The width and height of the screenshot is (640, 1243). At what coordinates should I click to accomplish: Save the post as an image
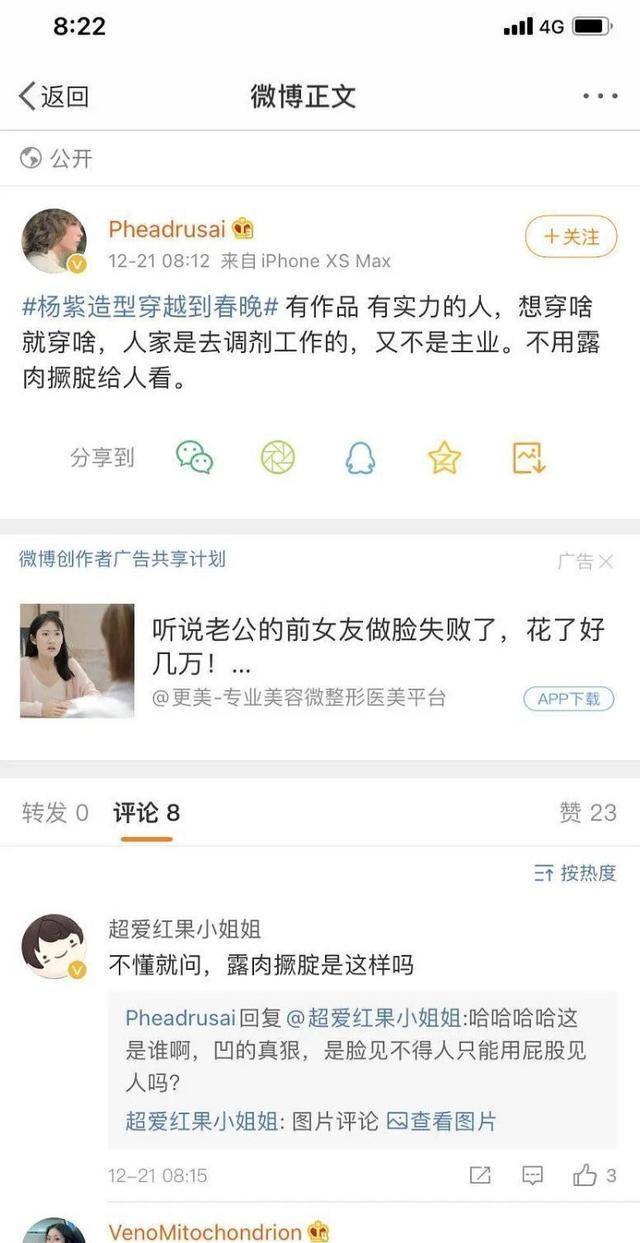528,458
